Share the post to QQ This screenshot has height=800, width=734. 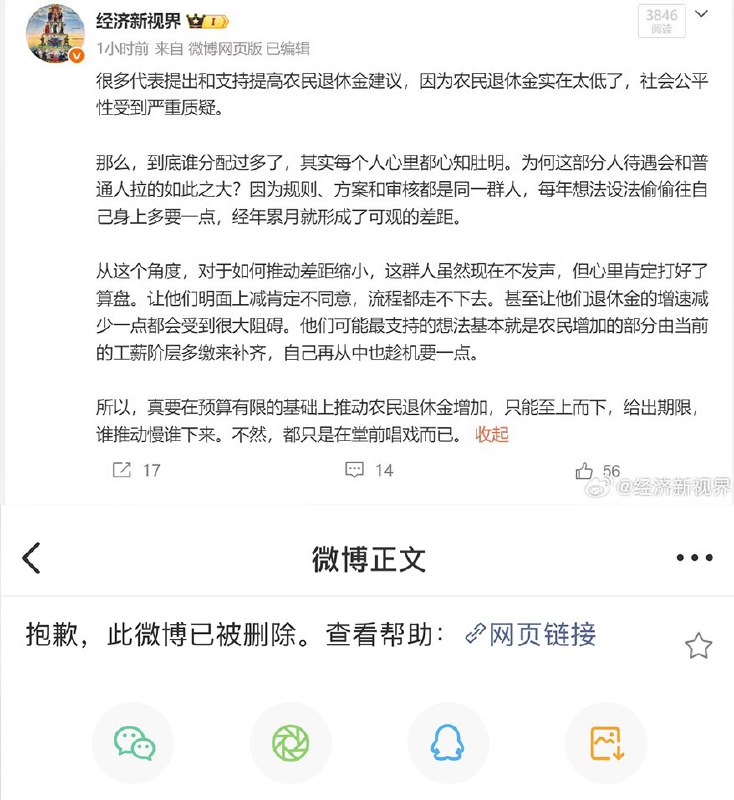(x=447, y=745)
